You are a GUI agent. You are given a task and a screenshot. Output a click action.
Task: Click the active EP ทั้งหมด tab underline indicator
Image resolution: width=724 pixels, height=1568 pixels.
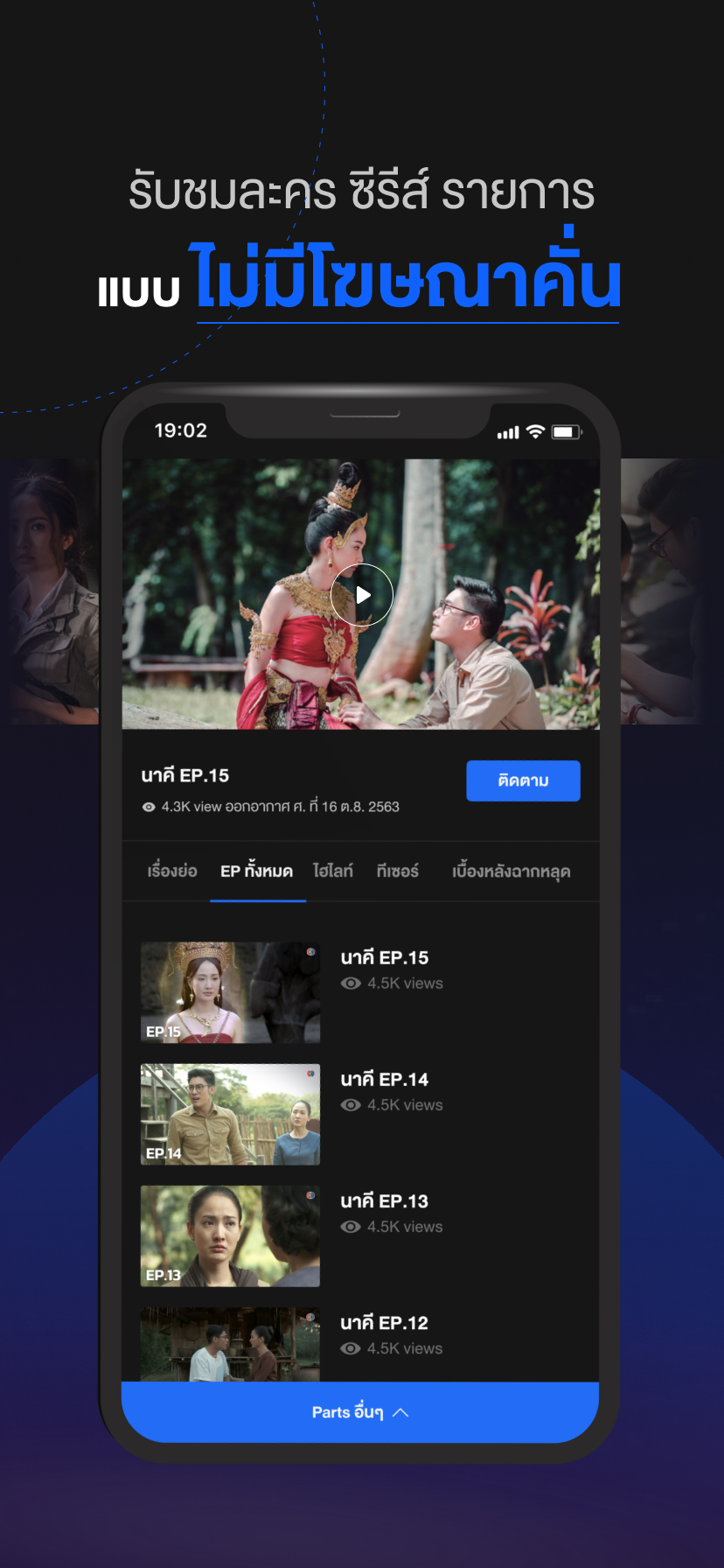click(x=258, y=898)
